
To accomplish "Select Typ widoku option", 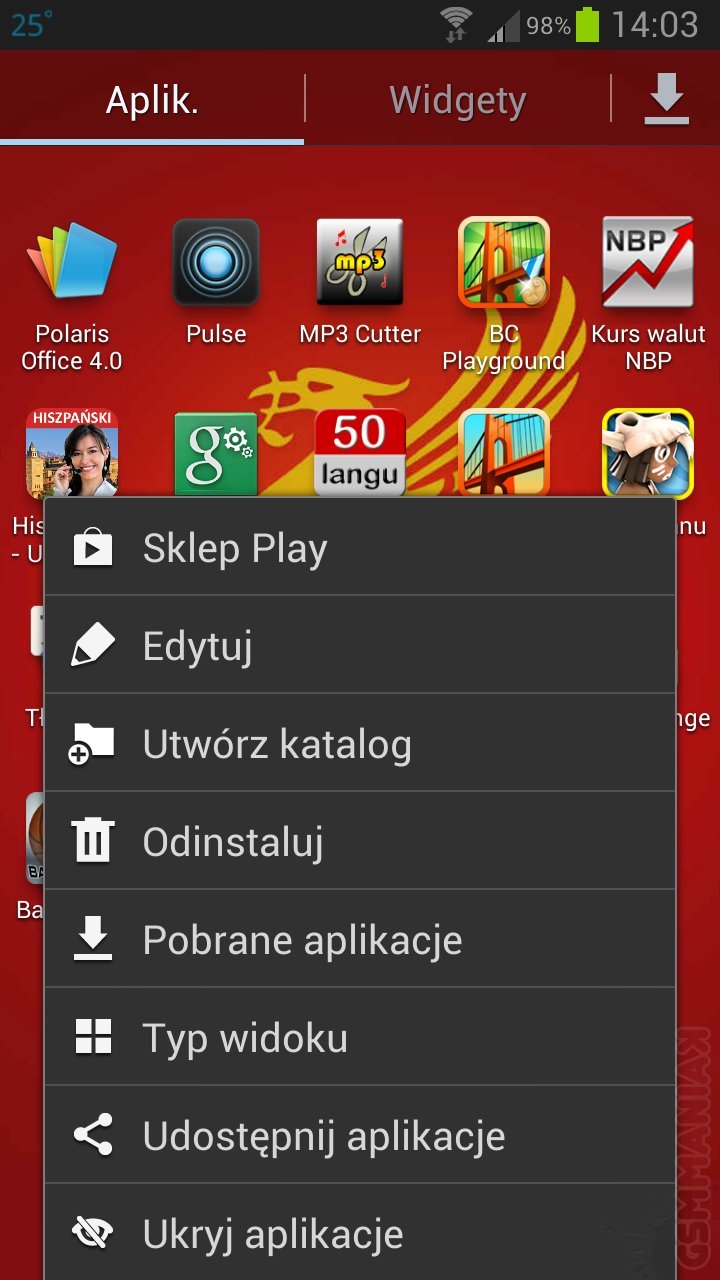I will click(x=360, y=1038).
